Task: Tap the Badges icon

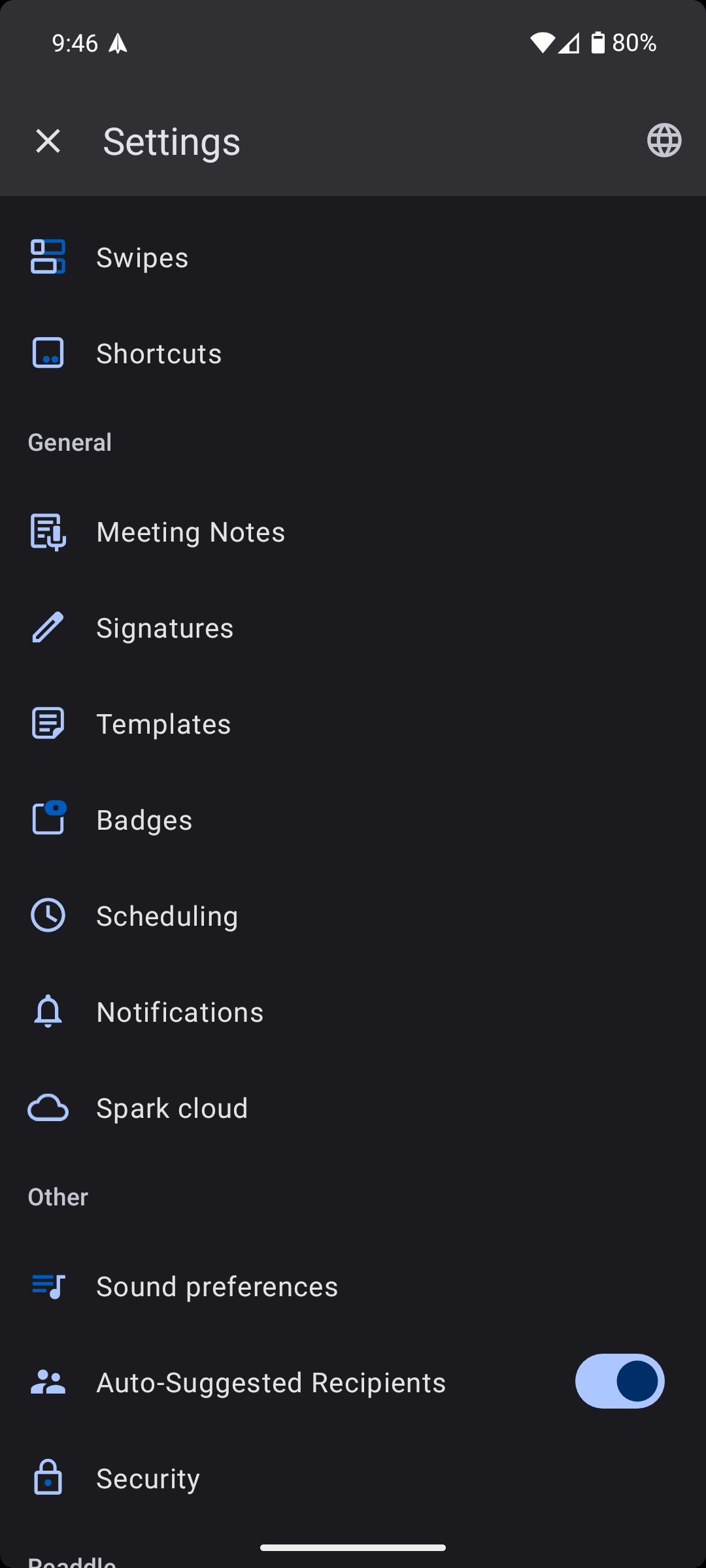Action: (x=48, y=819)
